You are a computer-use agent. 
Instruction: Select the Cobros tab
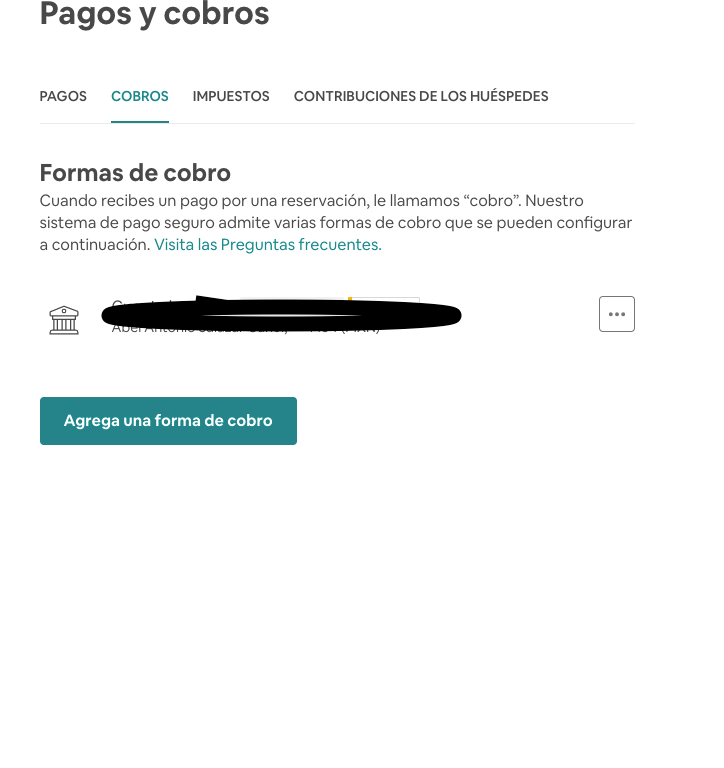click(x=140, y=97)
